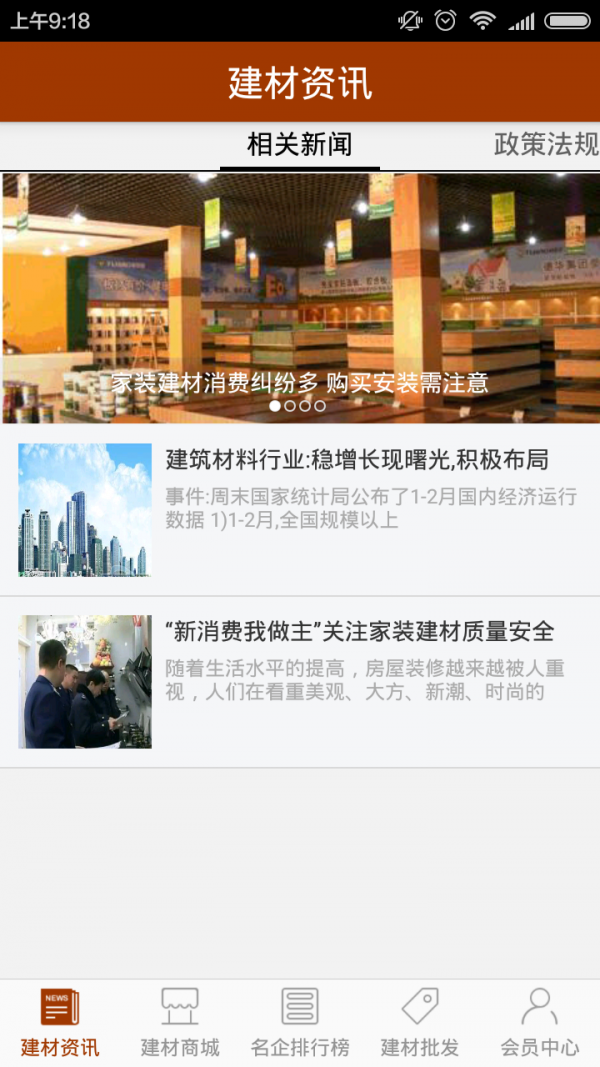Viewport: 600px width, 1067px height.
Task: Switch to 建材批发 tab
Action: coord(420,1022)
